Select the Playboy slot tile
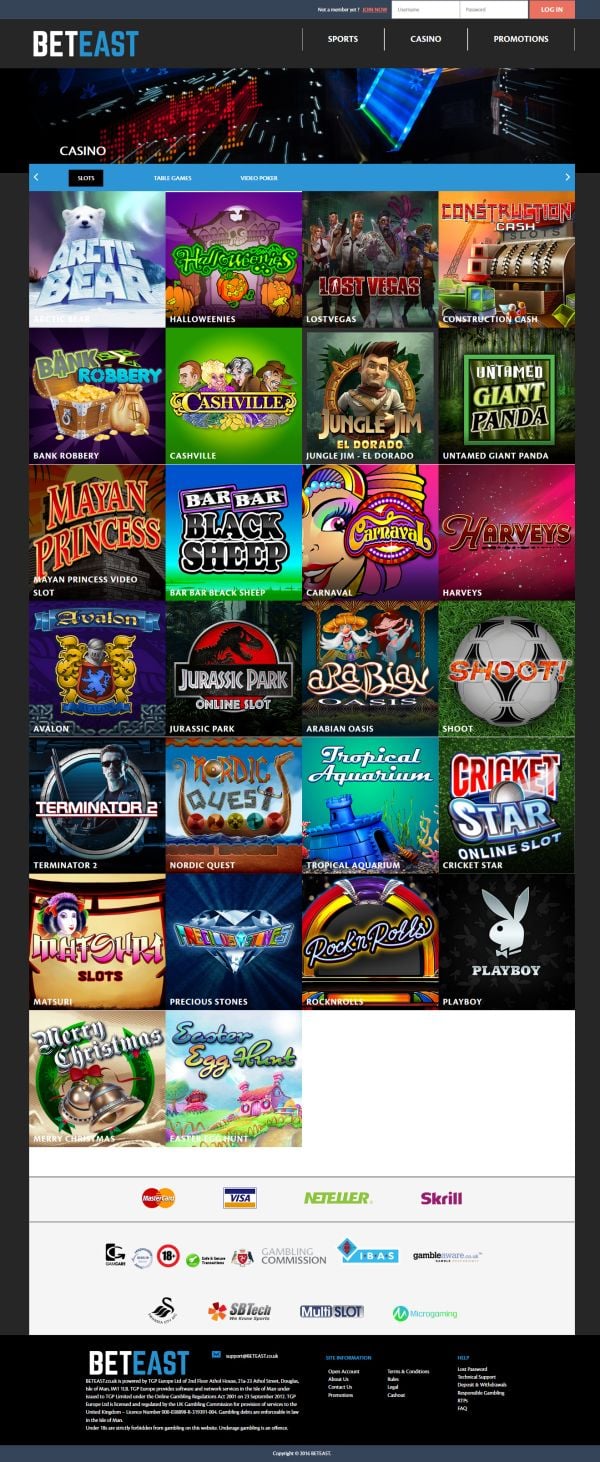The height and width of the screenshot is (1462, 600). pos(506,942)
